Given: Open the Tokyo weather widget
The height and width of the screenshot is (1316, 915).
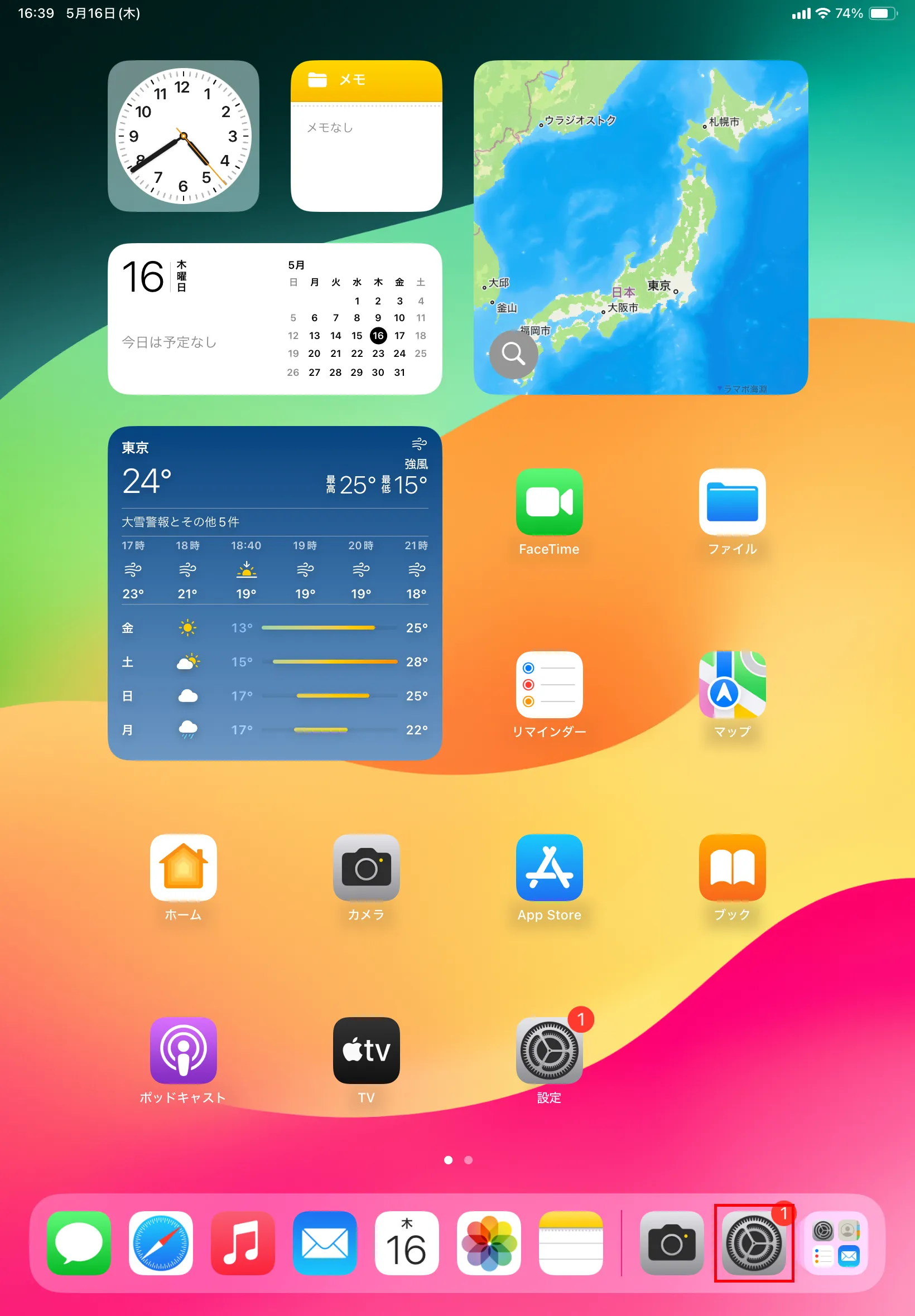Looking at the screenshot, I should [x=274, y=593].
